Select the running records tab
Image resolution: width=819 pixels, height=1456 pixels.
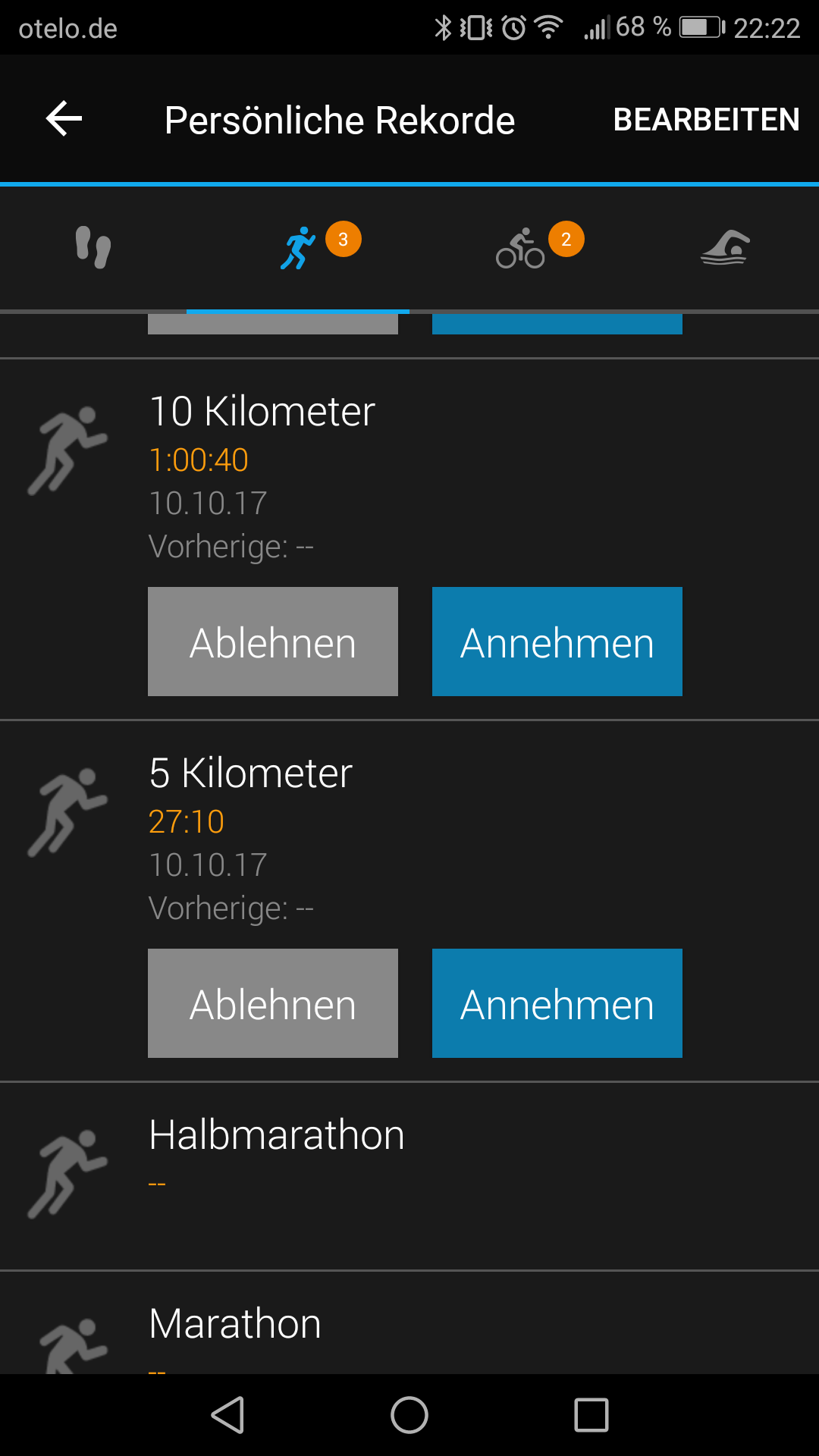(x=298, y=247)
